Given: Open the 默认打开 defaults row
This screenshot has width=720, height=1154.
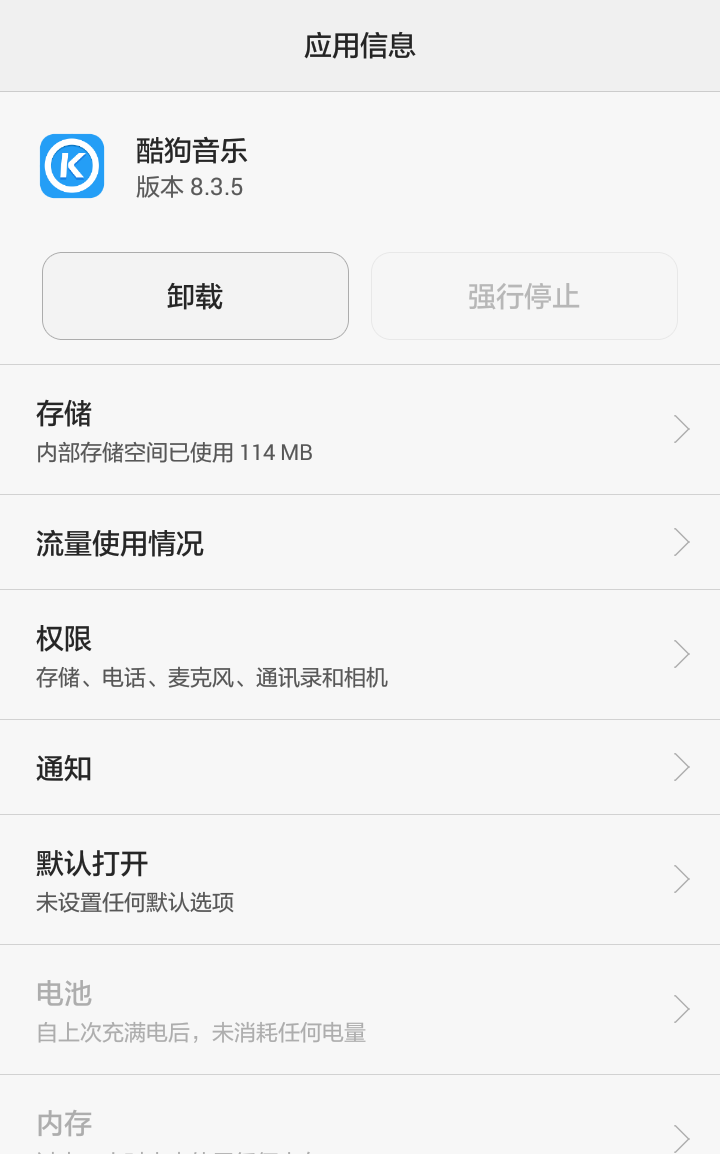Looking at the screenshot, I should click(x=360, y=880).
